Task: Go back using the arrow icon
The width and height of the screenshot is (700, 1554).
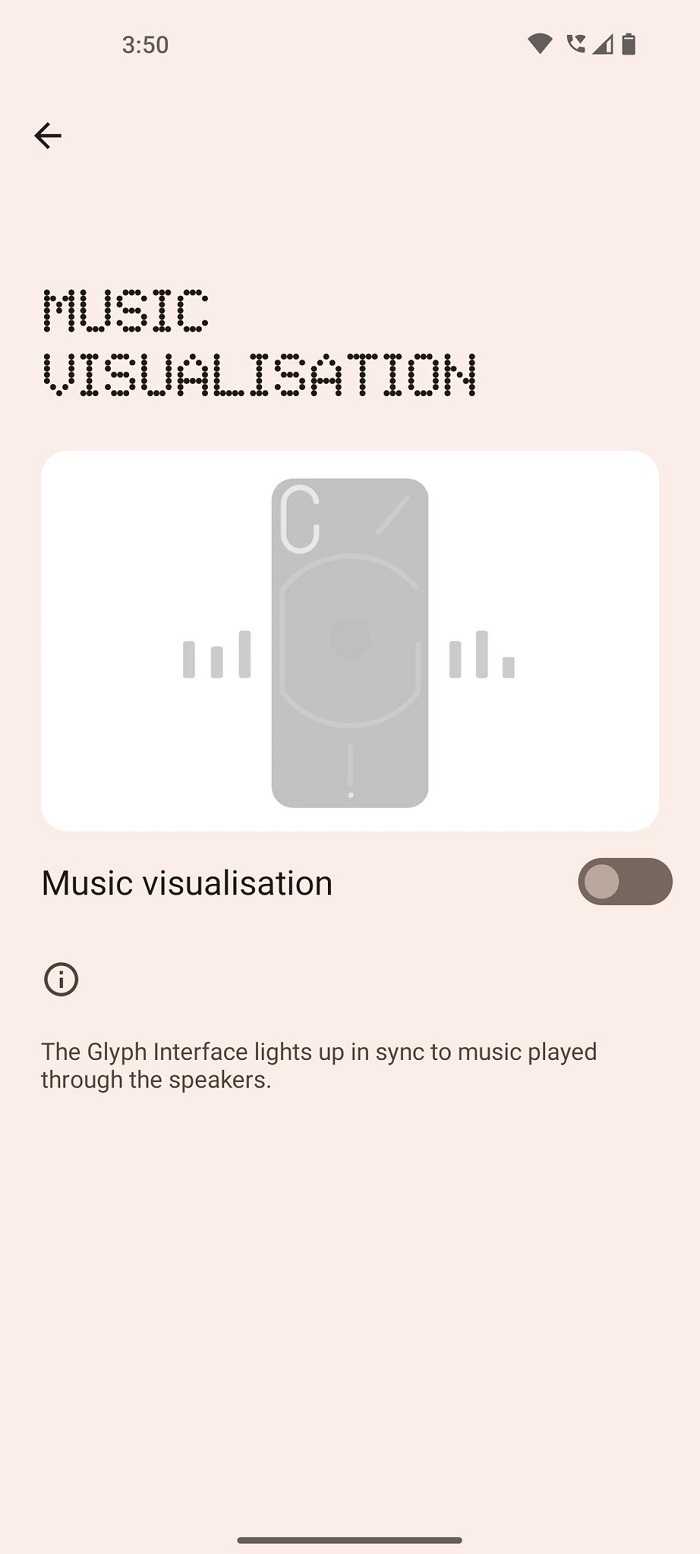Action: point(47,136)
